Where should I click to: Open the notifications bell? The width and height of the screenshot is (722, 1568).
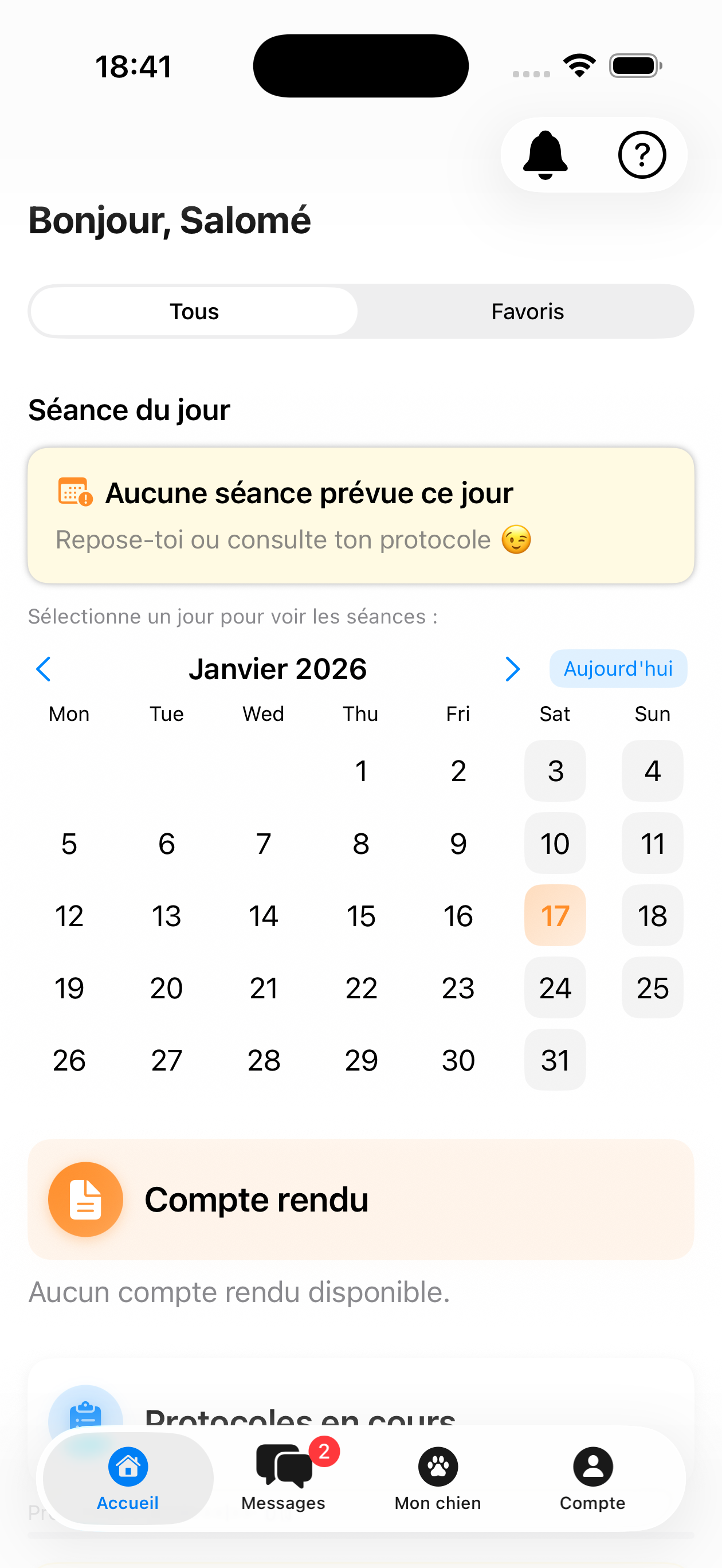545,155
